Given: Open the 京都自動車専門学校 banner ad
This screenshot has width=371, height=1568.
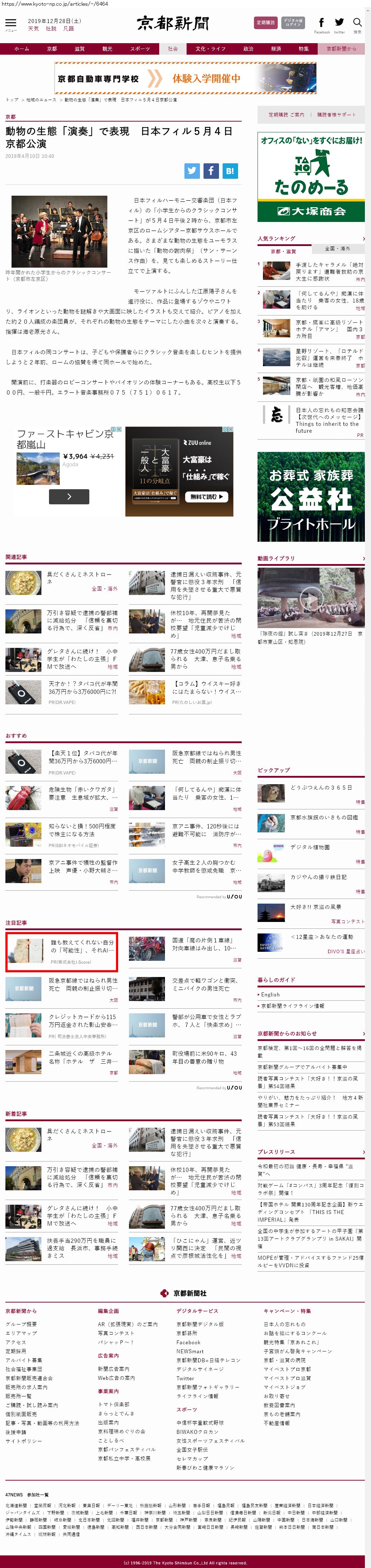Looking at the screenshot, I should tap(185, 78).
